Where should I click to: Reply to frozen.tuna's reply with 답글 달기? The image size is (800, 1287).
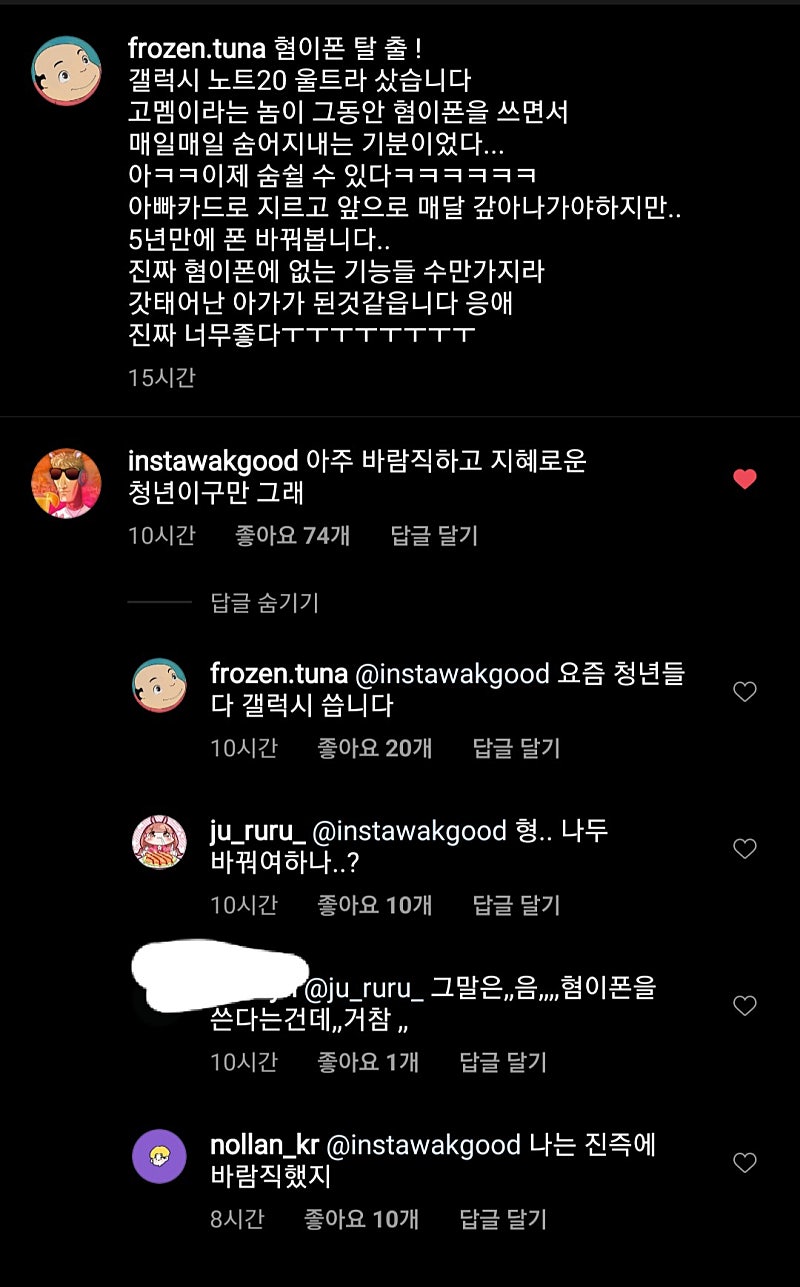pyautogui.click(x=516, y=748)
